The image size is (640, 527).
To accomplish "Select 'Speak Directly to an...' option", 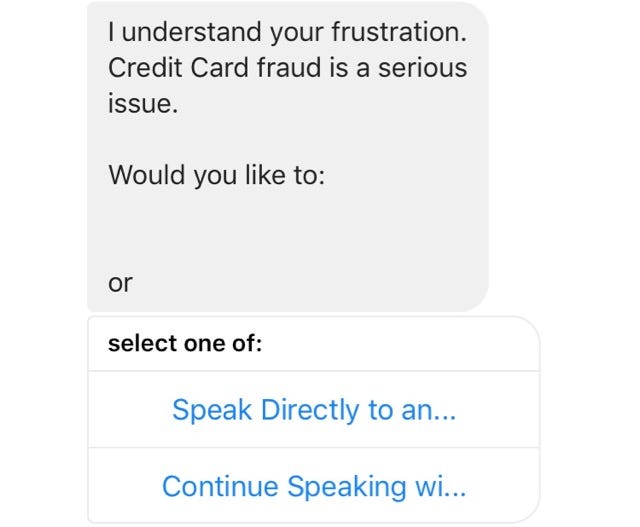I will pyautogui.click(x=313, y=410).
